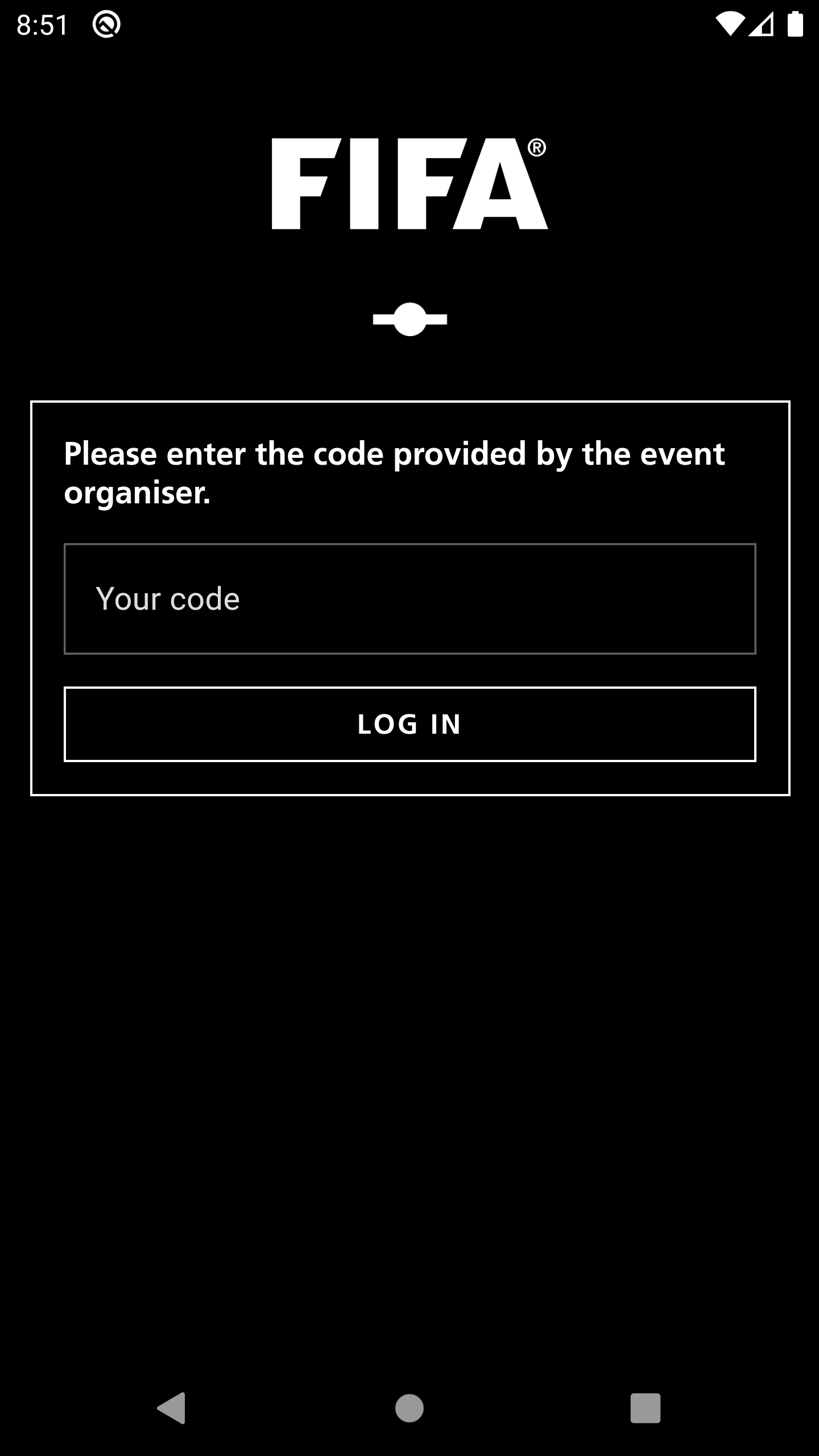Go back using the system back button
The width and height of the screenshot is (819, 1456).
click(x=172, y=1408)
